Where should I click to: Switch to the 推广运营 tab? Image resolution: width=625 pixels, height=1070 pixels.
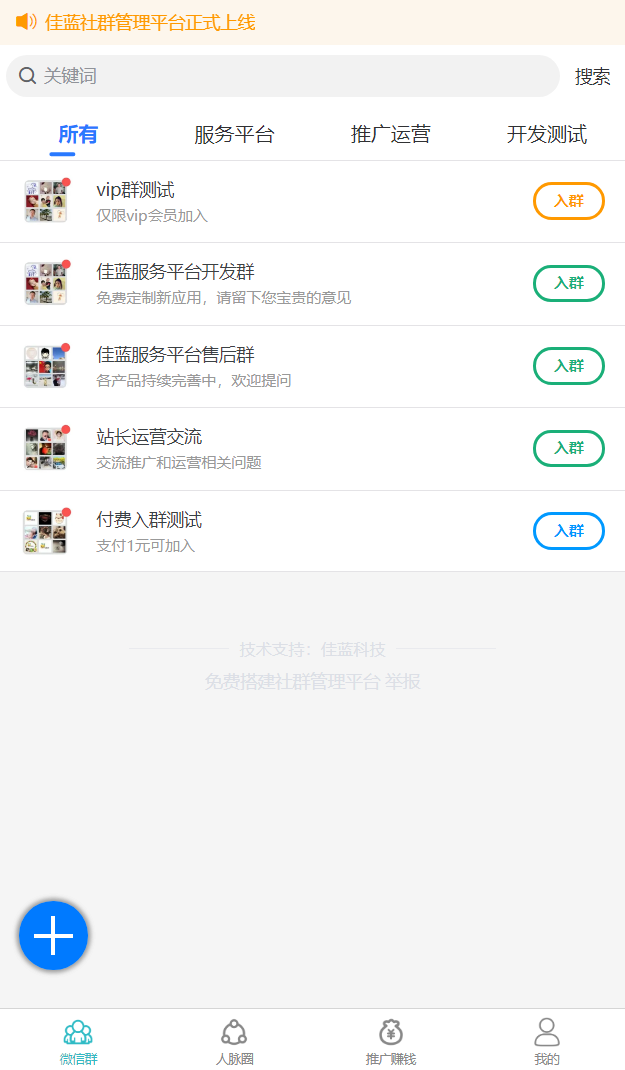pos(390,135)
